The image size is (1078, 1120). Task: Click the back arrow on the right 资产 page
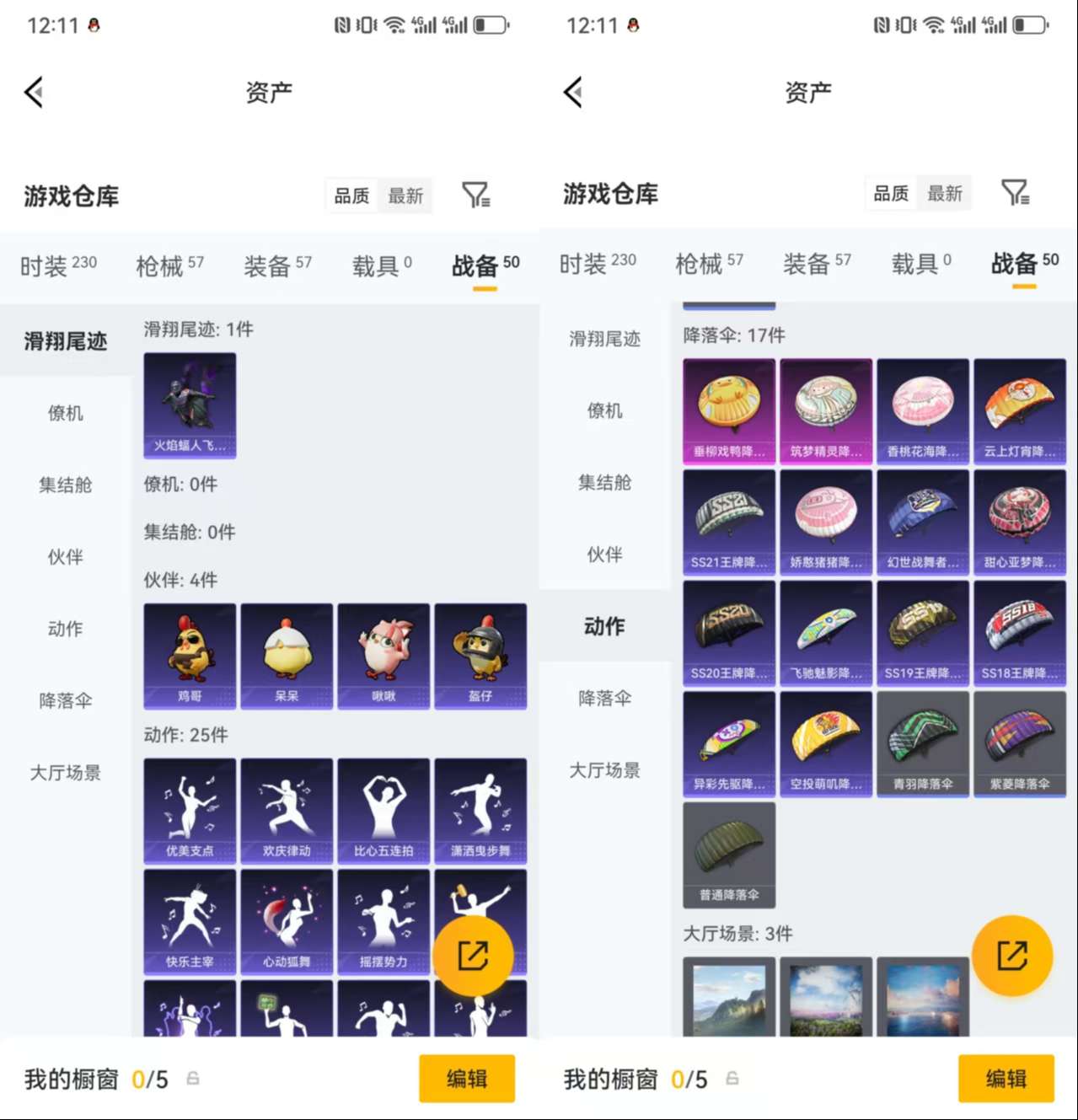click(573, 93)
